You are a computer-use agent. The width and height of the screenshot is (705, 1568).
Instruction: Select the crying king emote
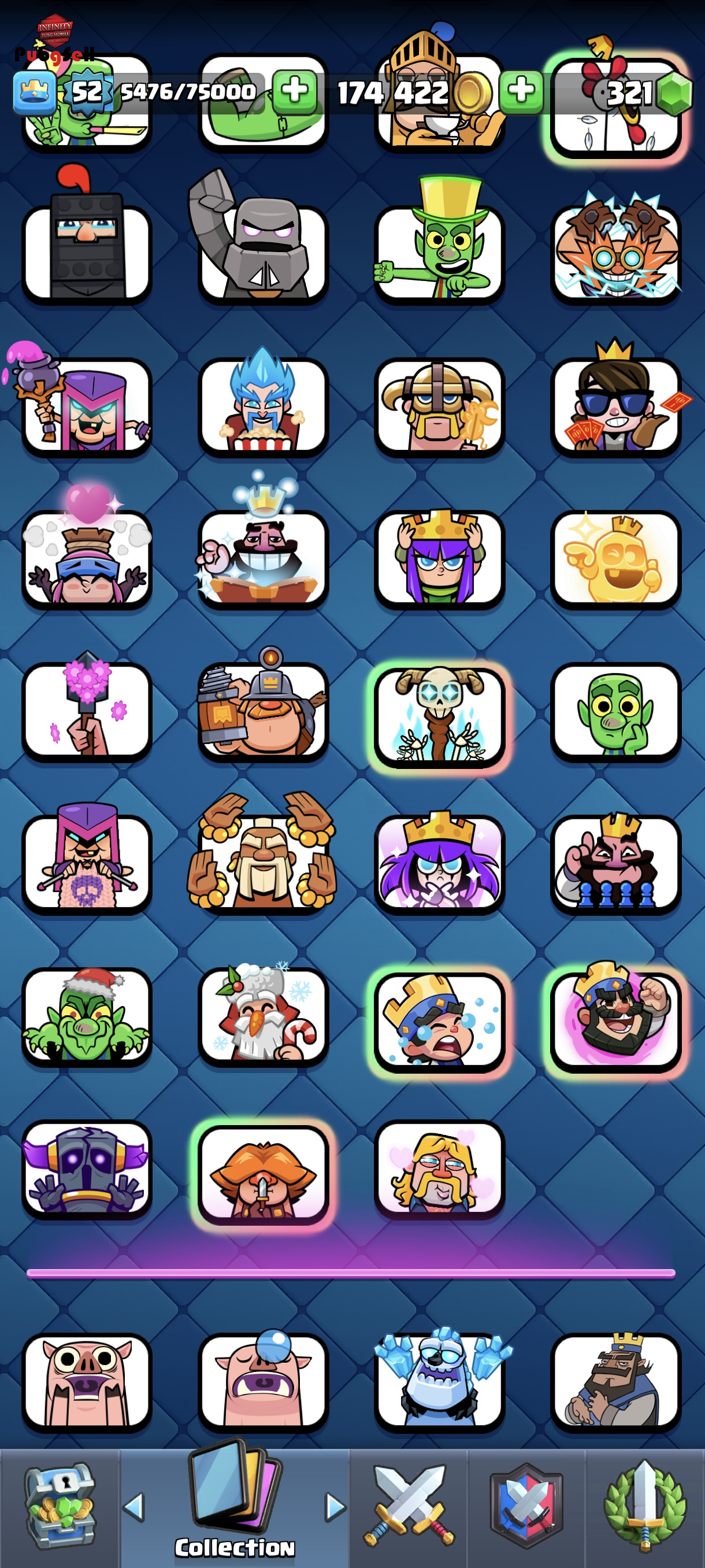(x=439, y=1019)
